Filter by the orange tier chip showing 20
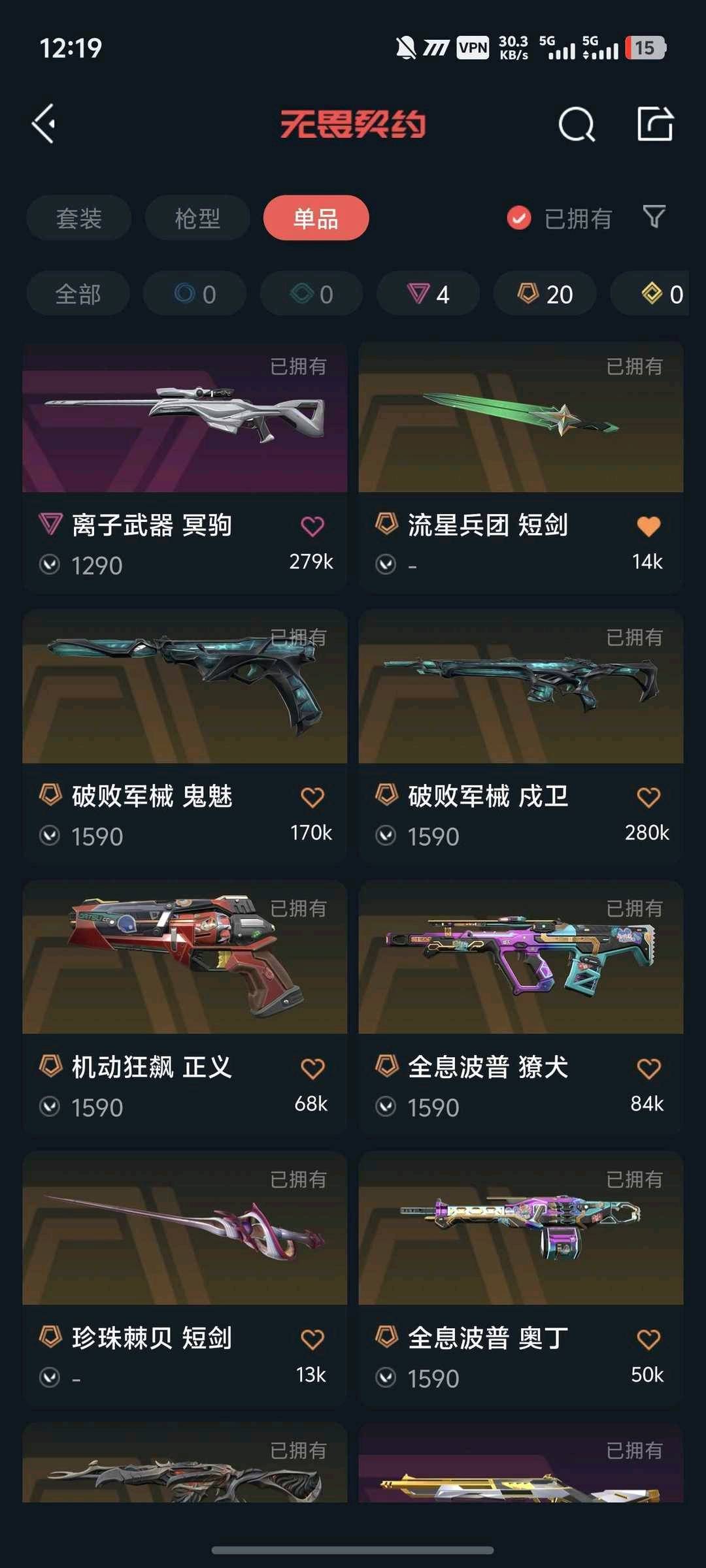706x1568 pixels. [x=545, y=294]
